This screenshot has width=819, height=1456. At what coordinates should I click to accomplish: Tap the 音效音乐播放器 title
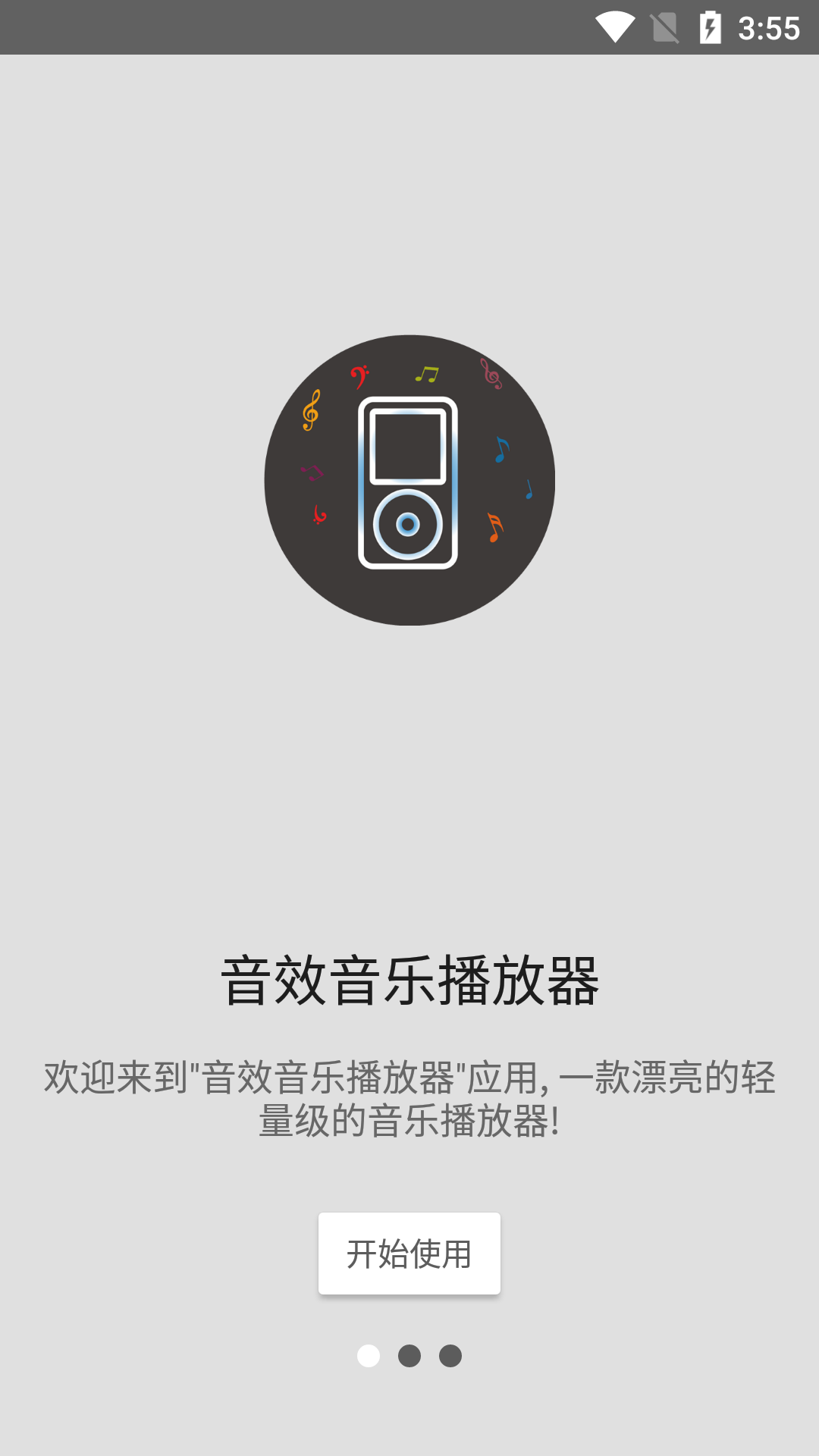[x=409, y=981]
